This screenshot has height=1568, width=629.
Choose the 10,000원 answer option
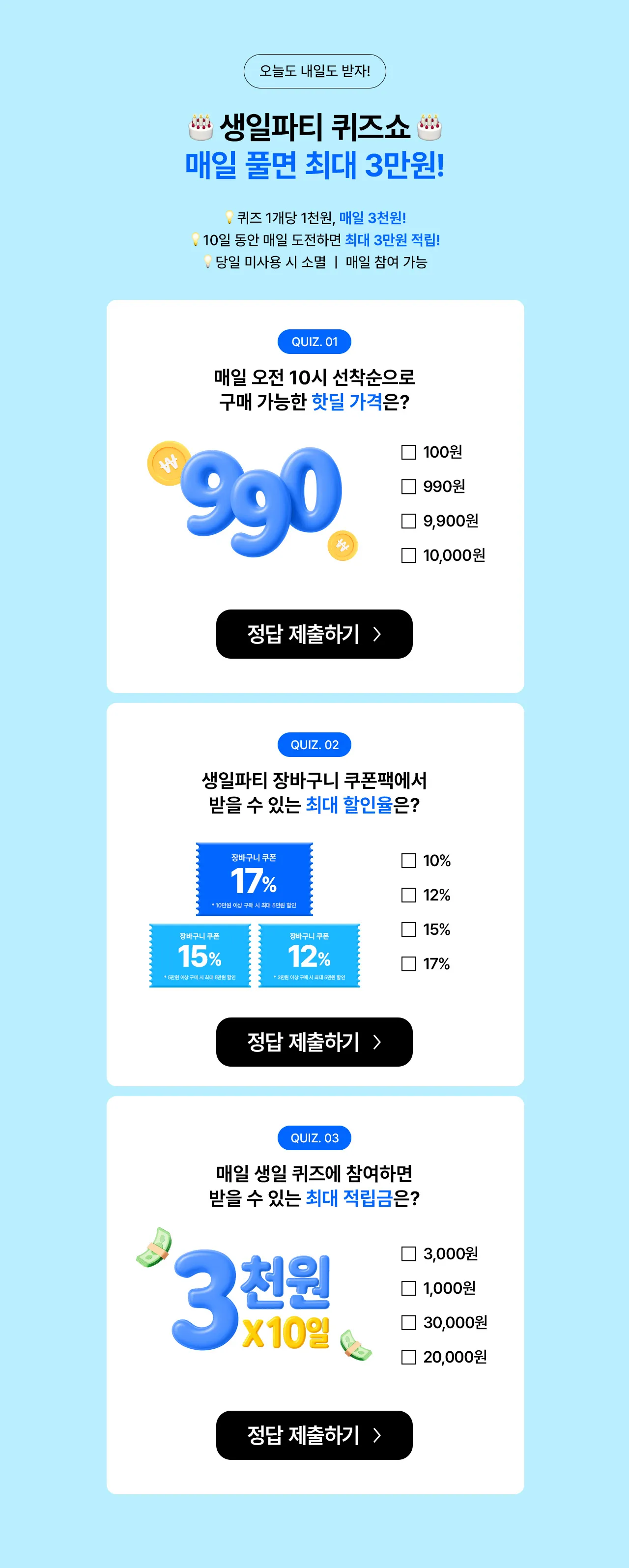click(x=409, y=556)
